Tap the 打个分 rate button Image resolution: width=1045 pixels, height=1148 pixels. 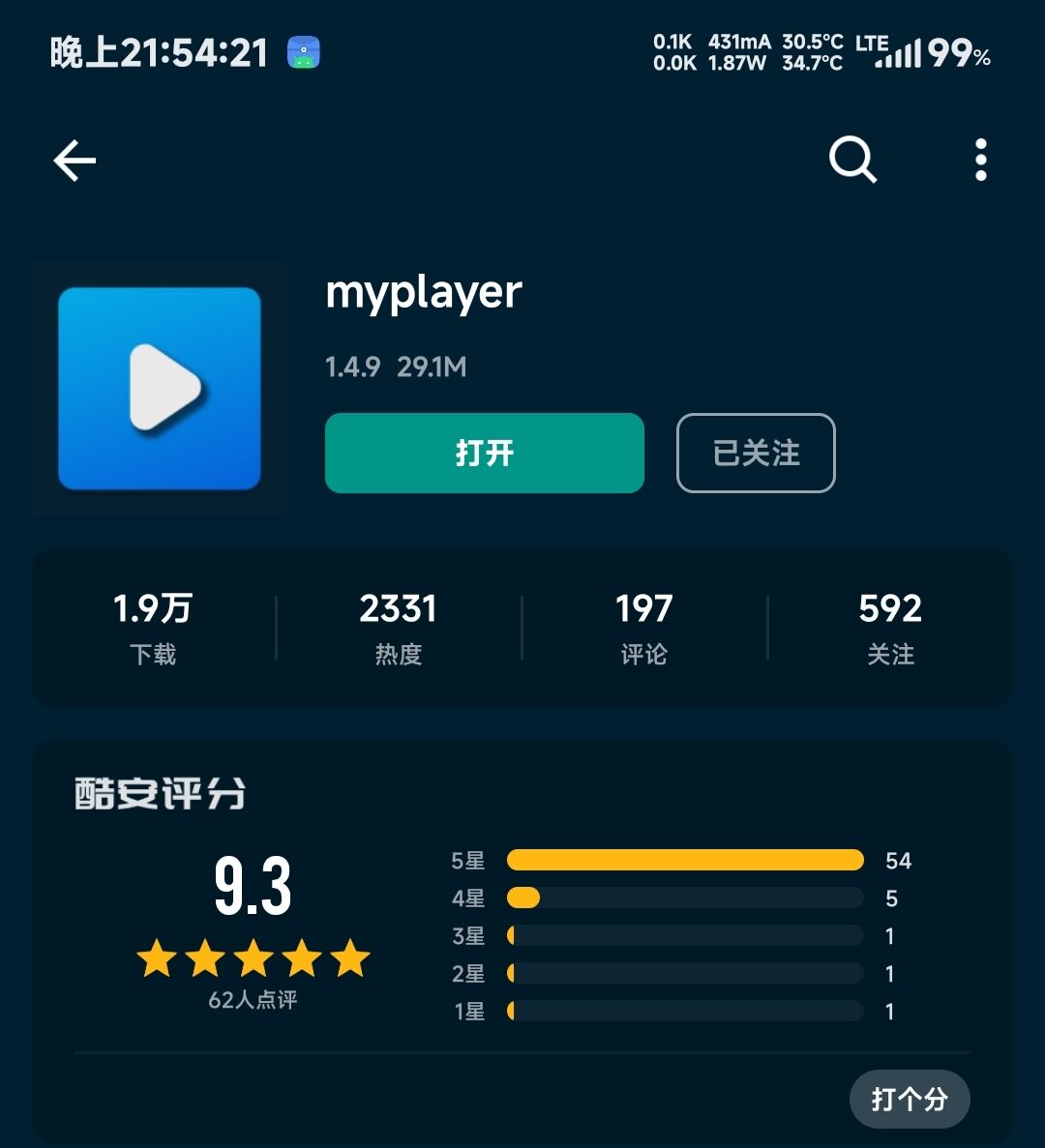point(909,1100)
